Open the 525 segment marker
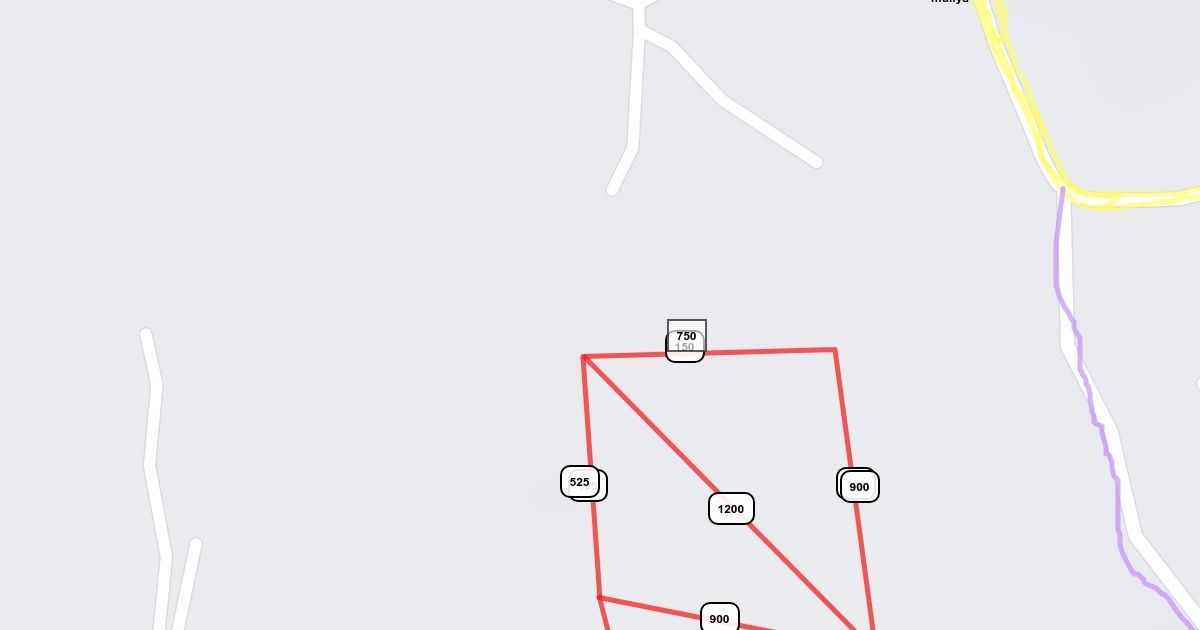The width and height of the screenshot is (1200, 630). 580,482
